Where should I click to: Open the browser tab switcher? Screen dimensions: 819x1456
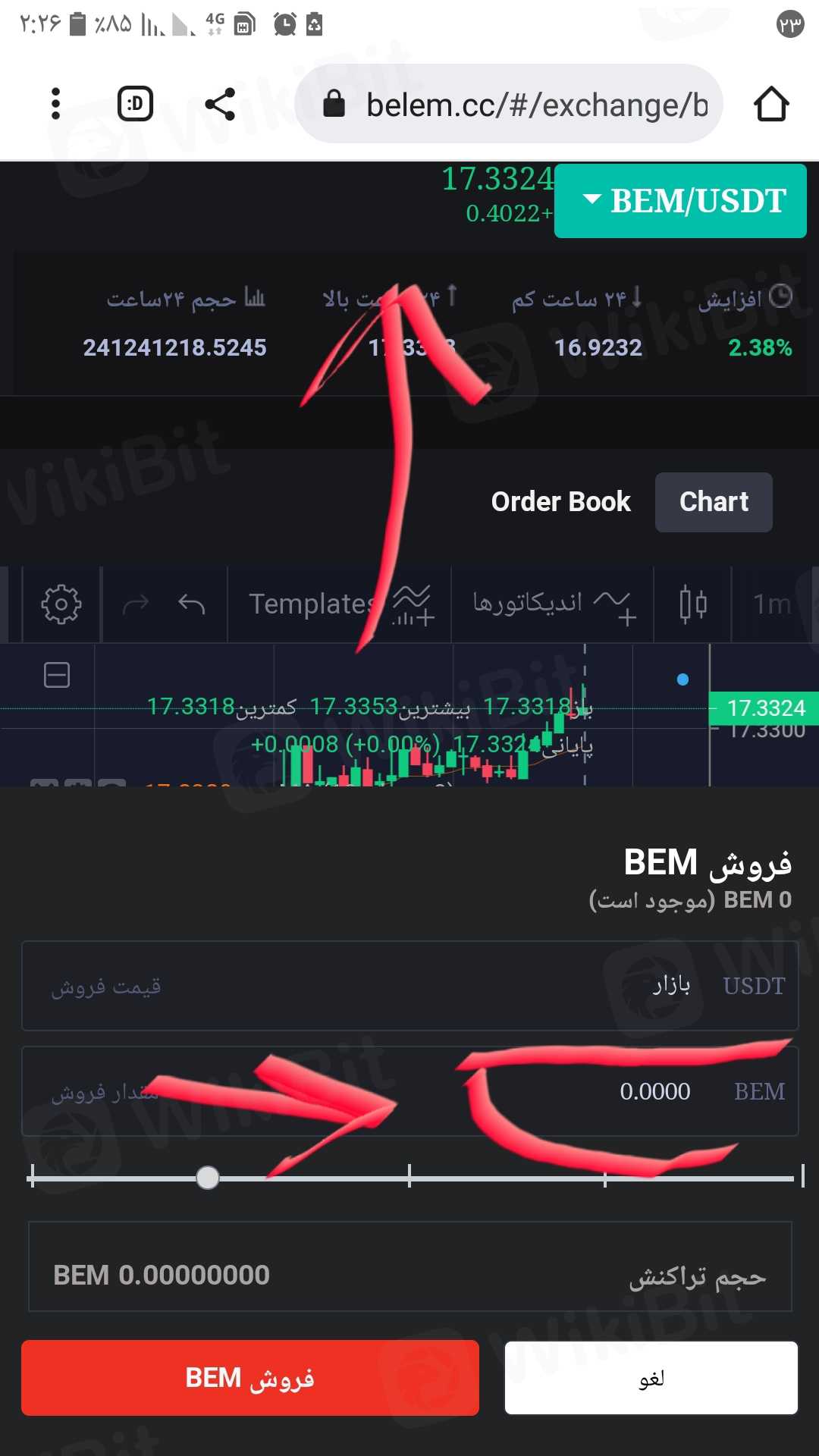[x=136, y=104]
